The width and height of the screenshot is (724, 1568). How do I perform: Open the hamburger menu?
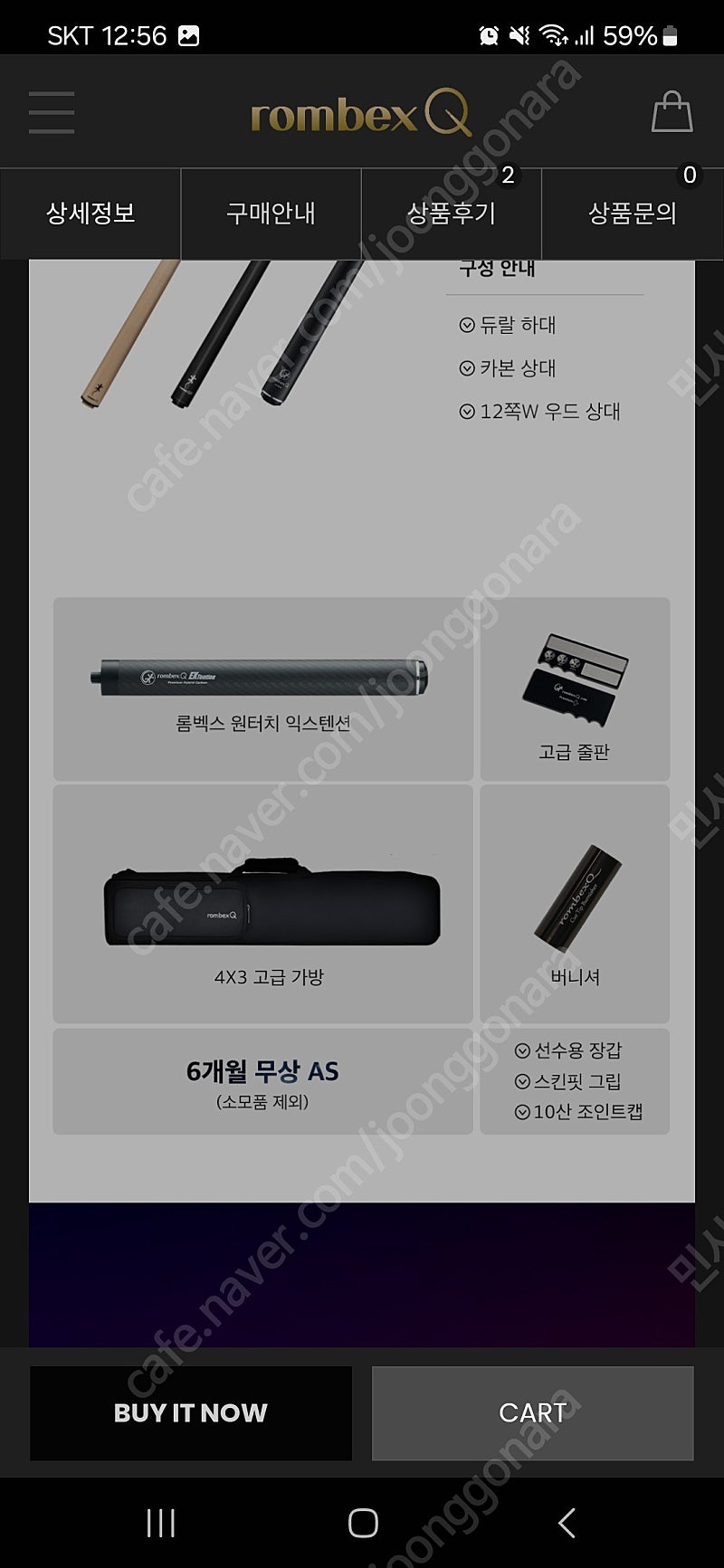pos(52,113)
